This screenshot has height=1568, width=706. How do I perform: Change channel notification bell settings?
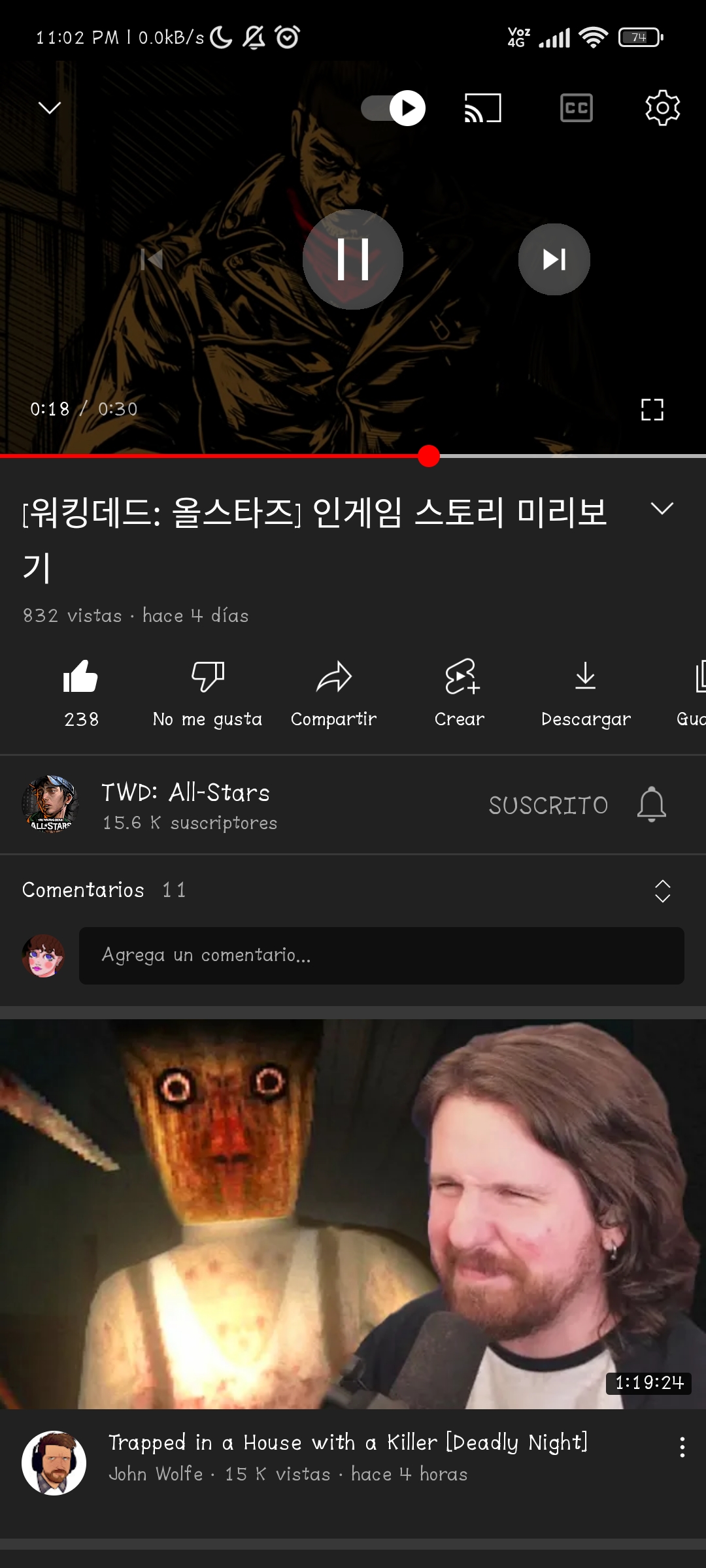click(x=651, y=804)
